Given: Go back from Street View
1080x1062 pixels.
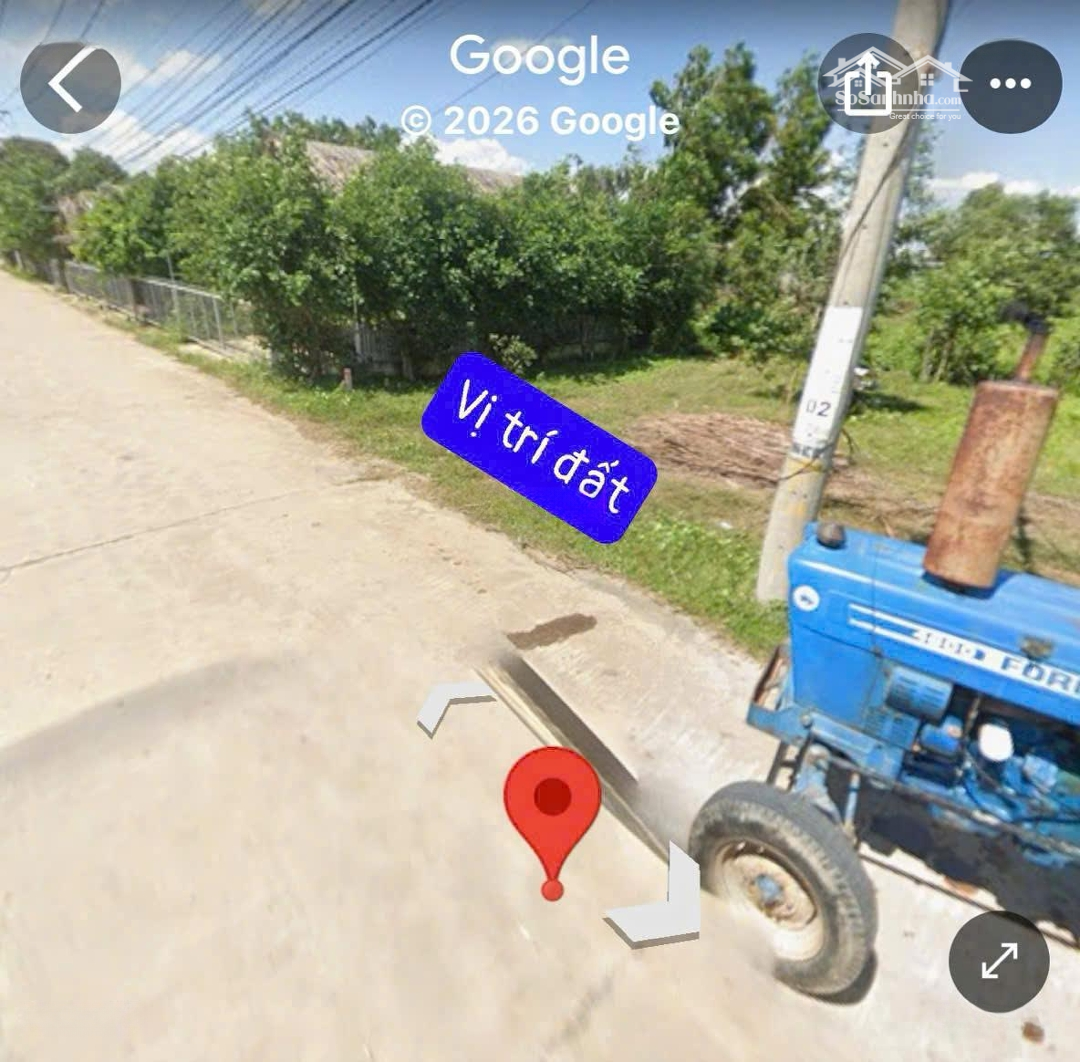Looking at the screenshot, I should (x=70, y=87).
